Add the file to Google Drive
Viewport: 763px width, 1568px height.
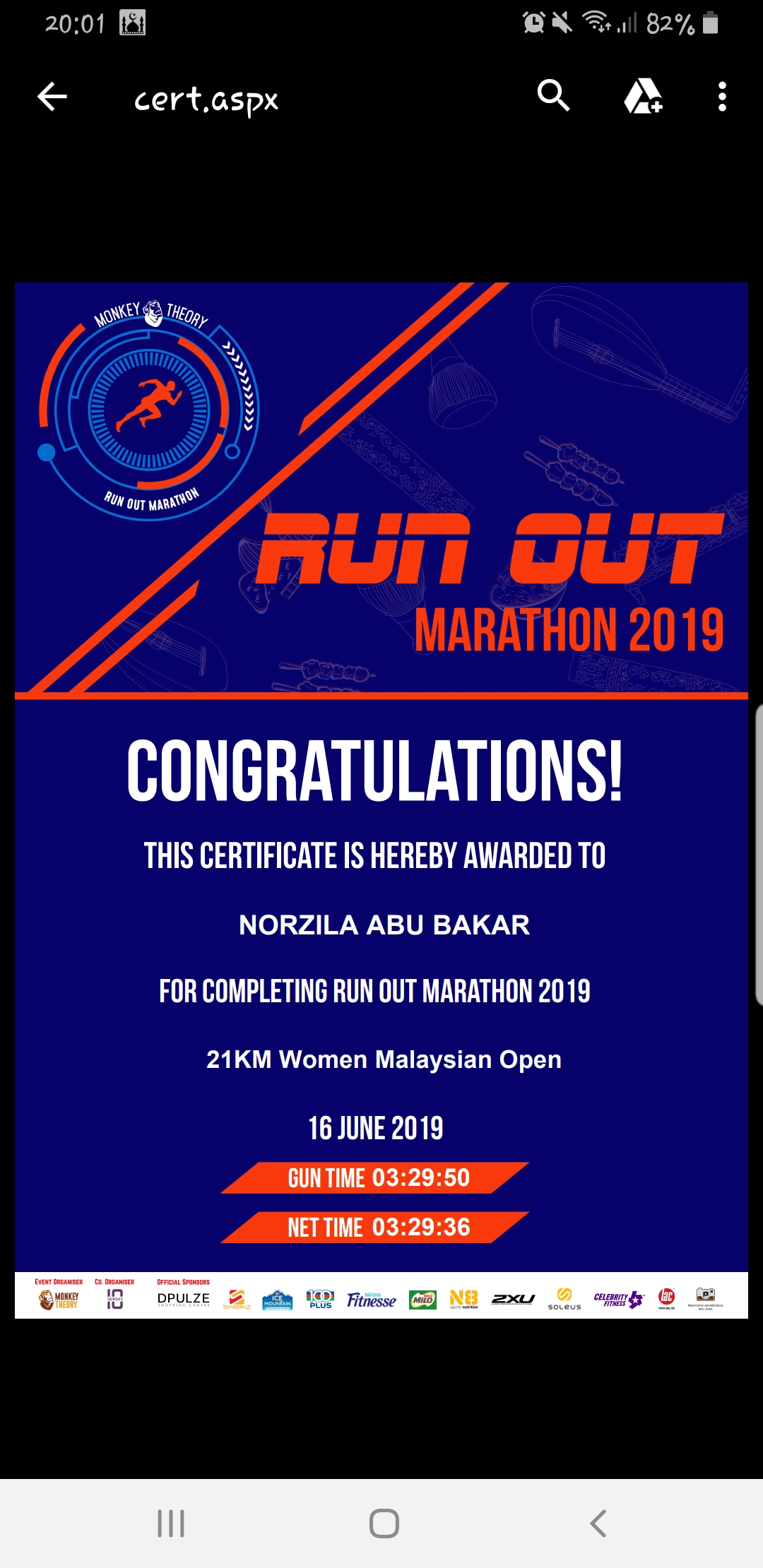point(643,96)
